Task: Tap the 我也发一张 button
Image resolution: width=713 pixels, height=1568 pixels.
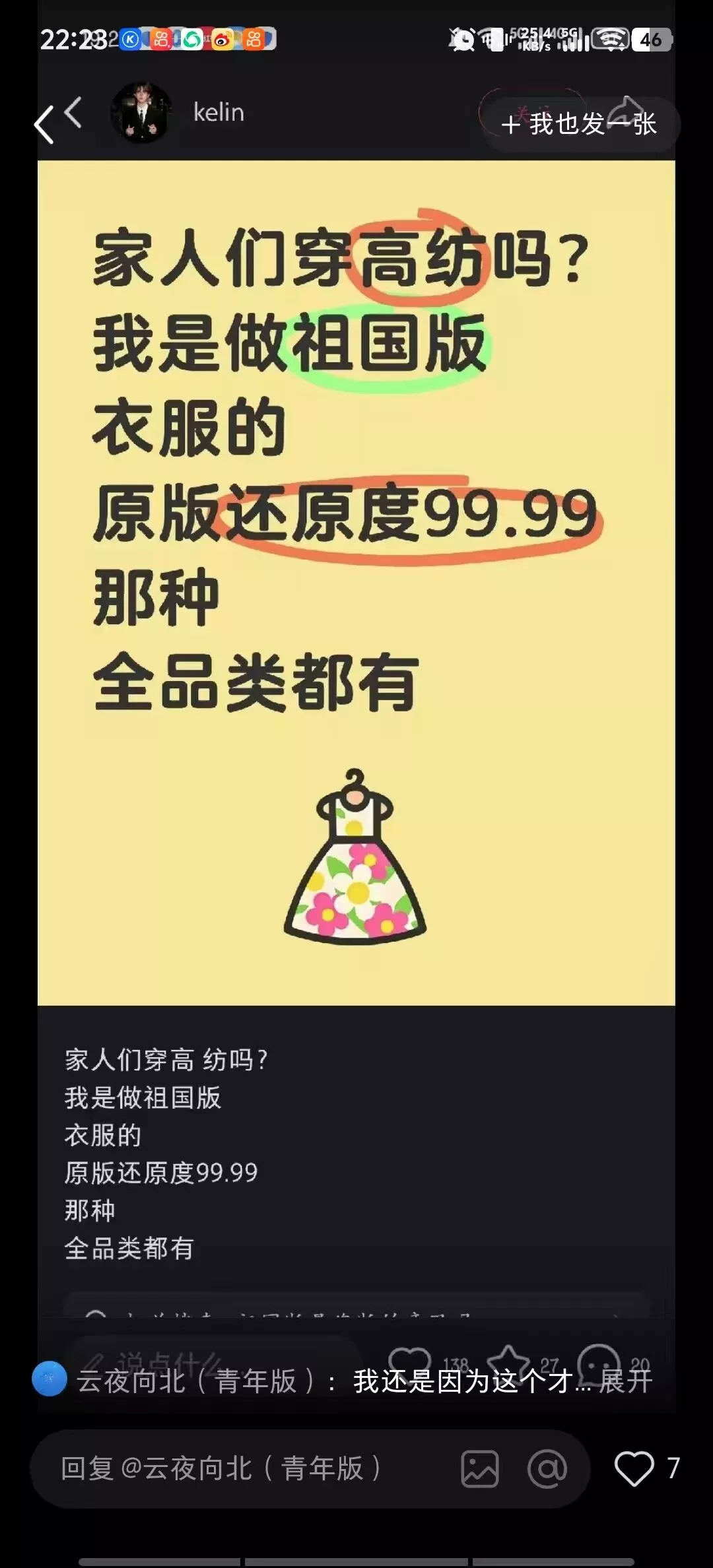Action: tap(579, 124)
